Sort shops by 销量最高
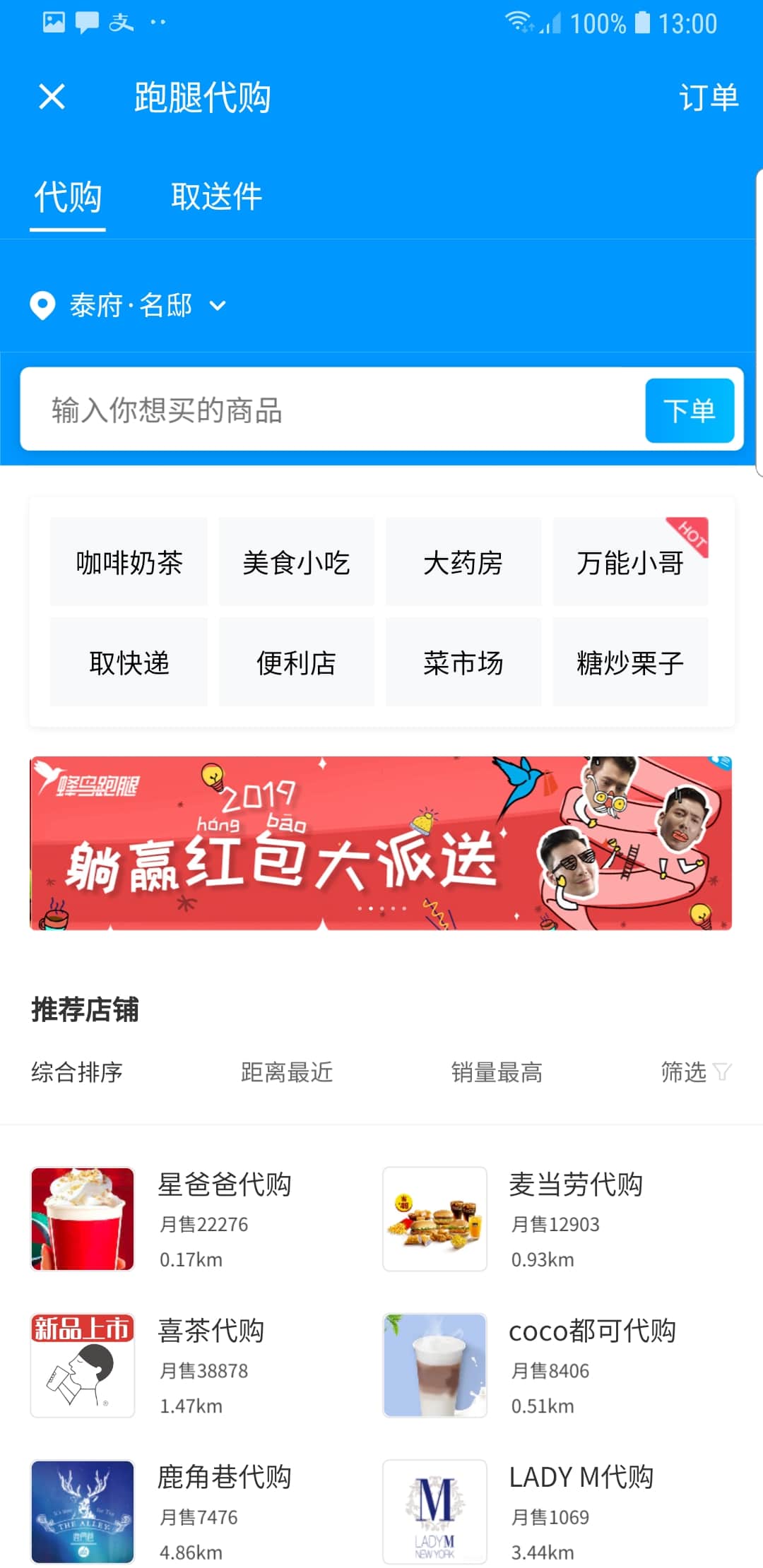The height and width of the screenshot is (1568, 763). pyautogui.click(x=497, y=1072)
